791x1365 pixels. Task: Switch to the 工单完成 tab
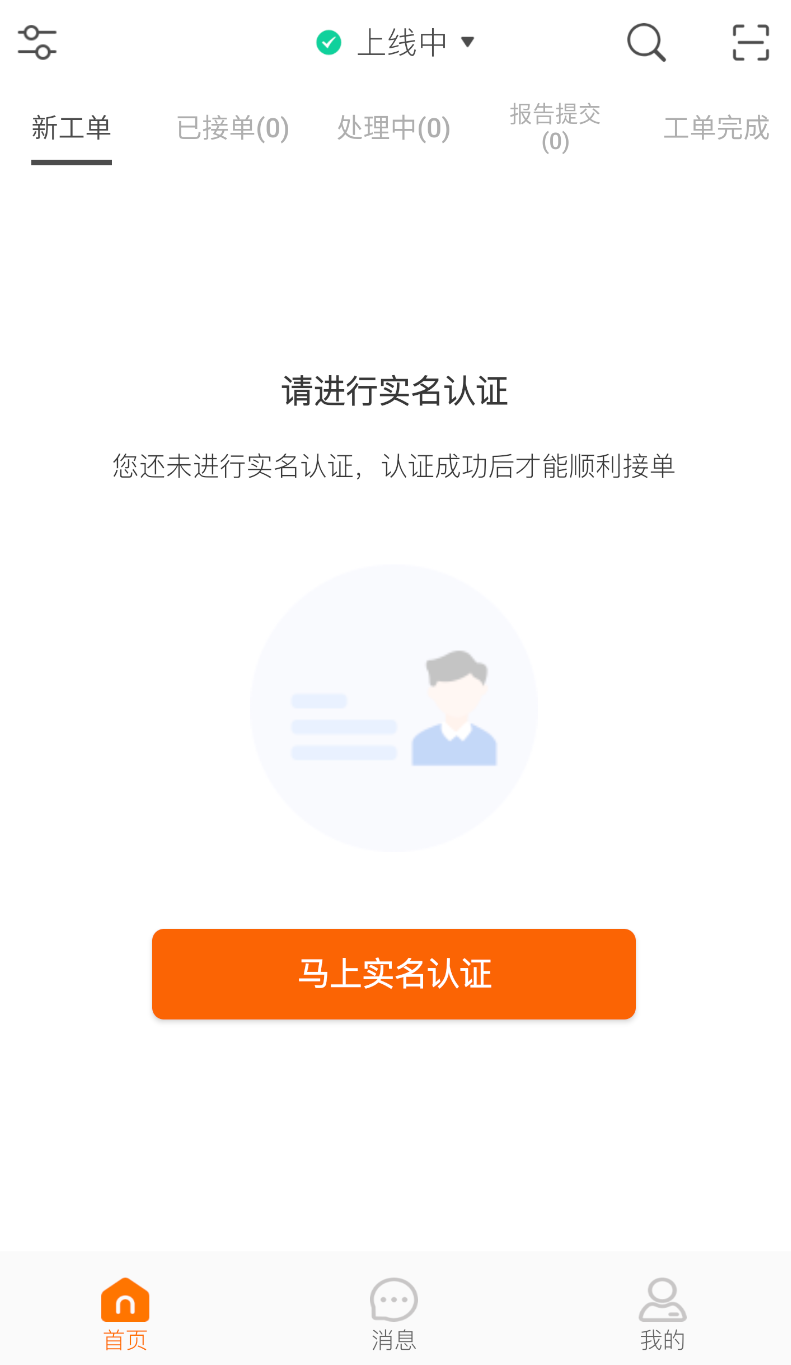717,128
